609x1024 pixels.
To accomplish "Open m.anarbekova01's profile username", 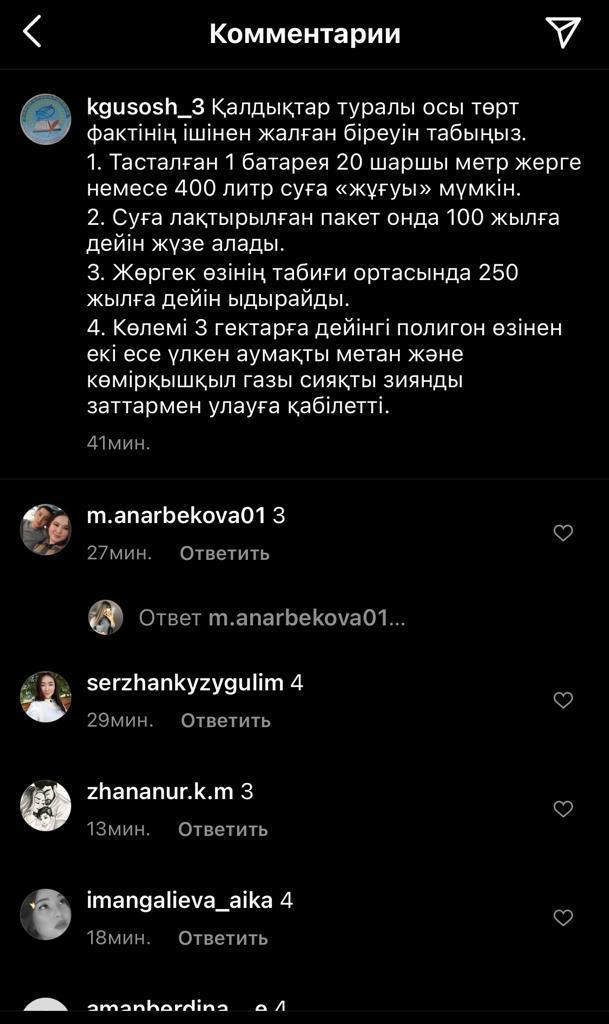I will coord(176,515).
